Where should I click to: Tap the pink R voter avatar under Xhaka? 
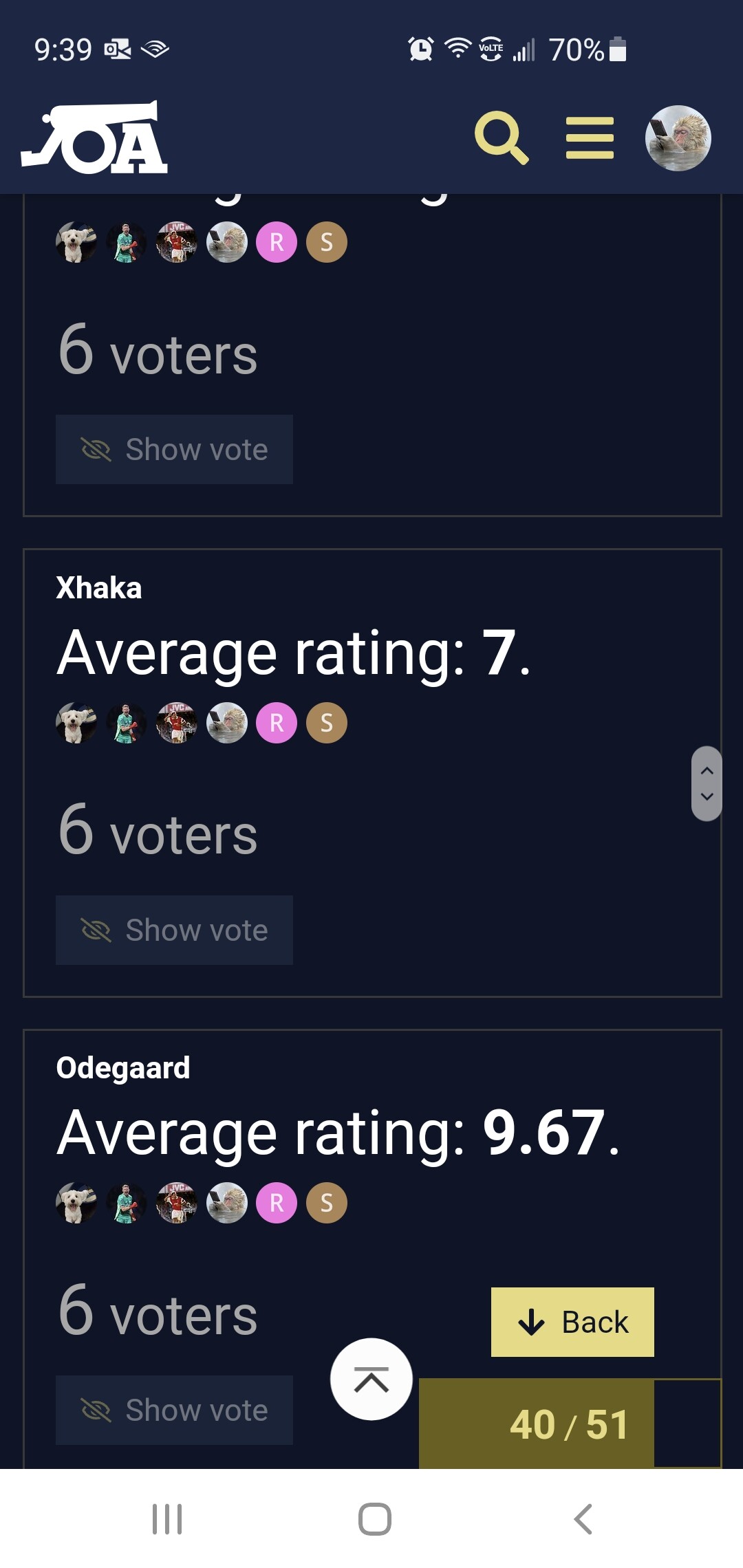277,723
